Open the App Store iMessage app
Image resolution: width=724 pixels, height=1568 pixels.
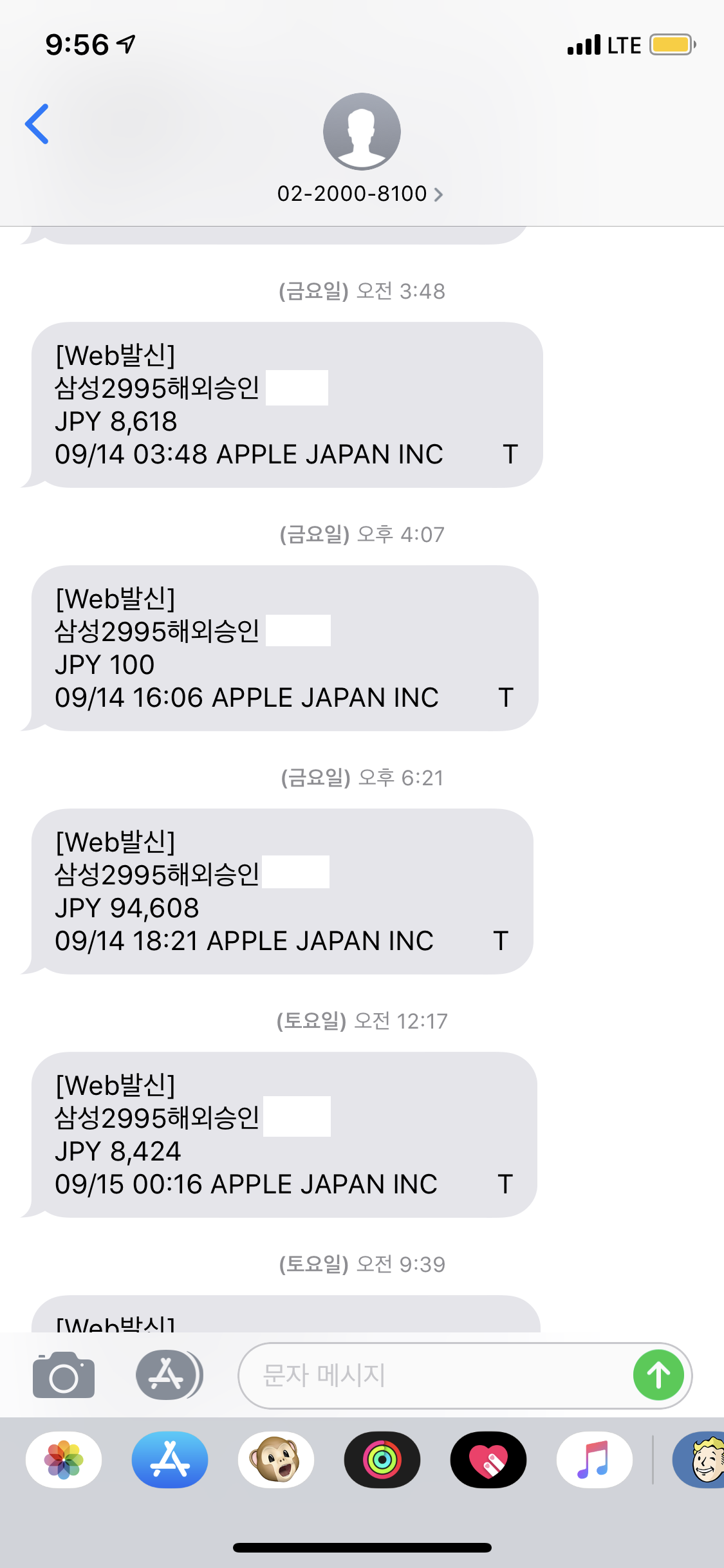(170, 1460)
